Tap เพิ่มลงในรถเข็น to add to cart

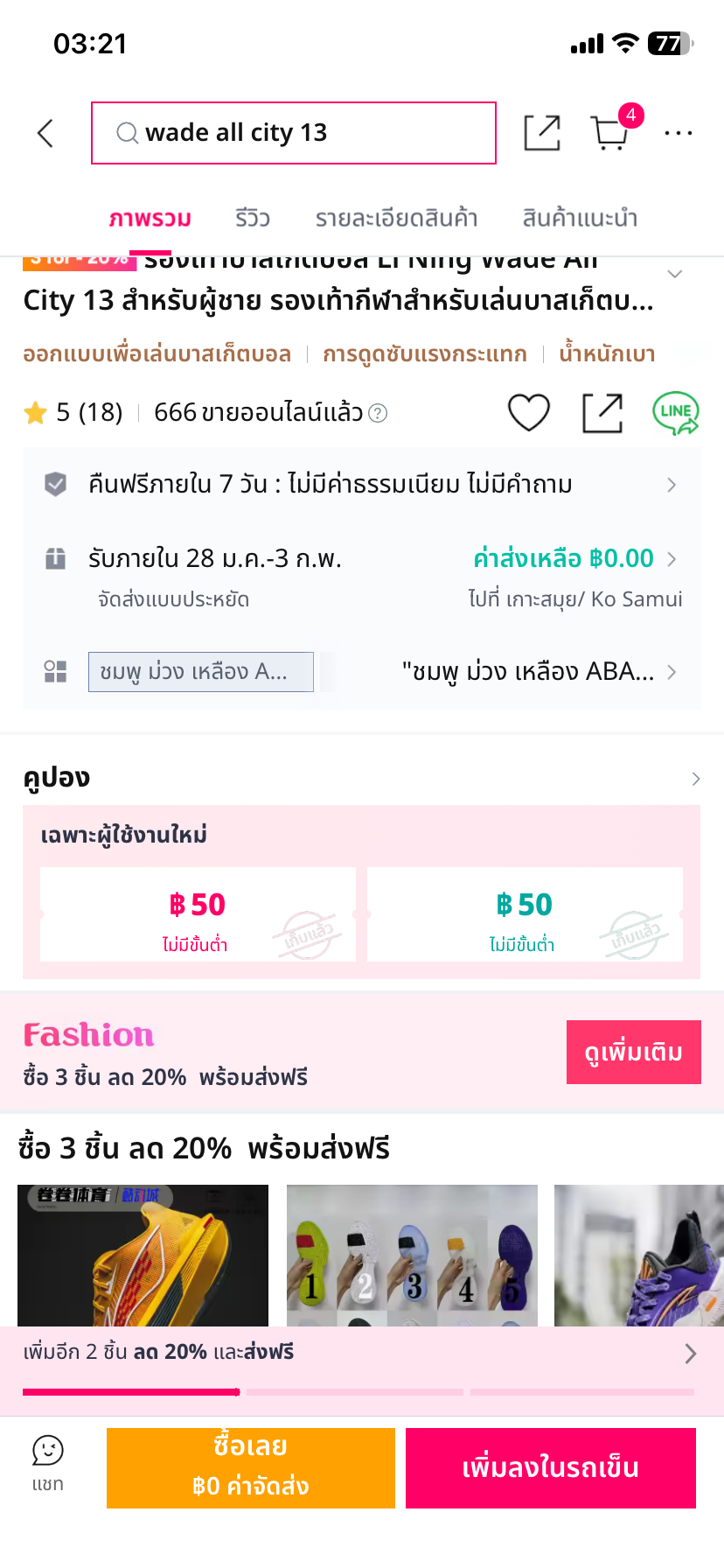click(x=550, y=1467)
